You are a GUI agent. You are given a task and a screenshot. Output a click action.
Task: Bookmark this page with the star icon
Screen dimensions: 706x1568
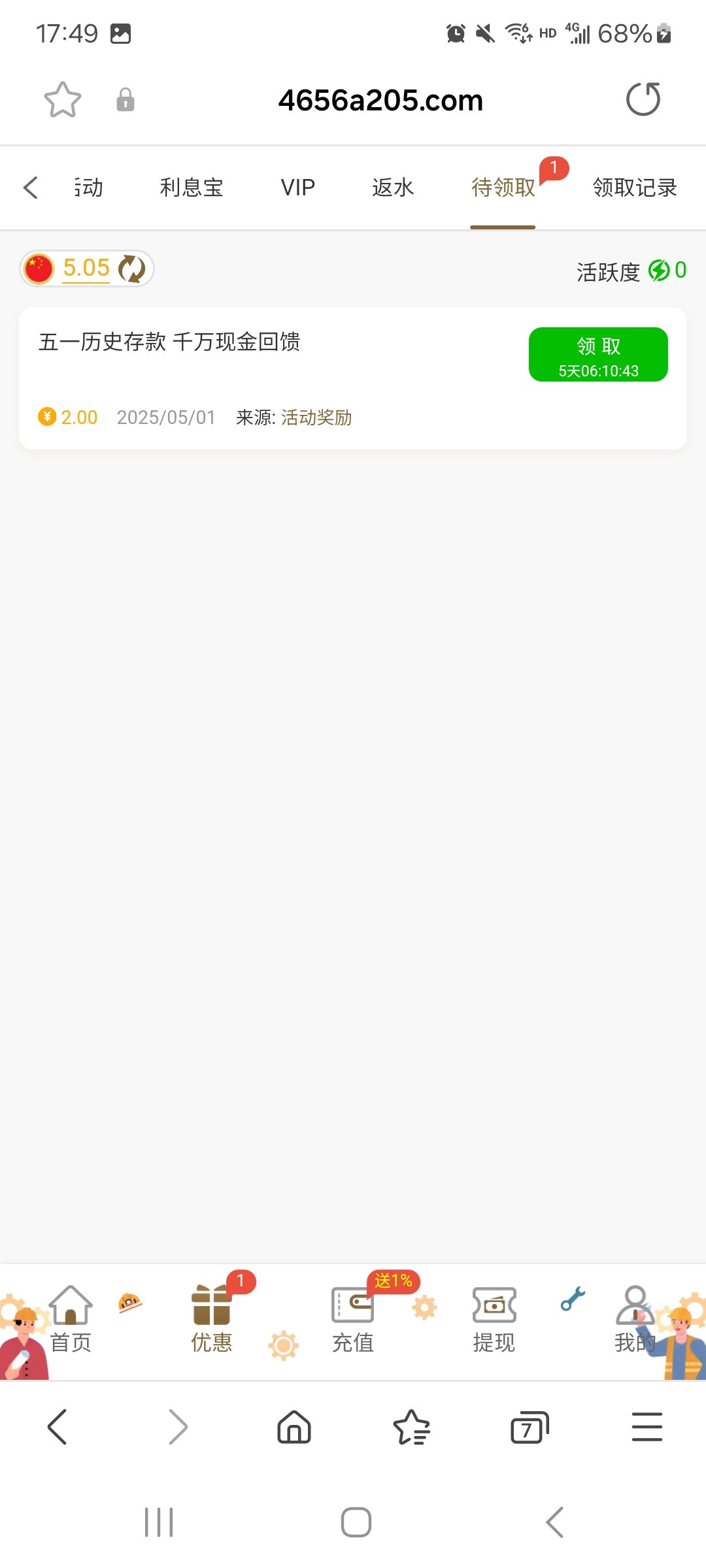coord(63,100)
